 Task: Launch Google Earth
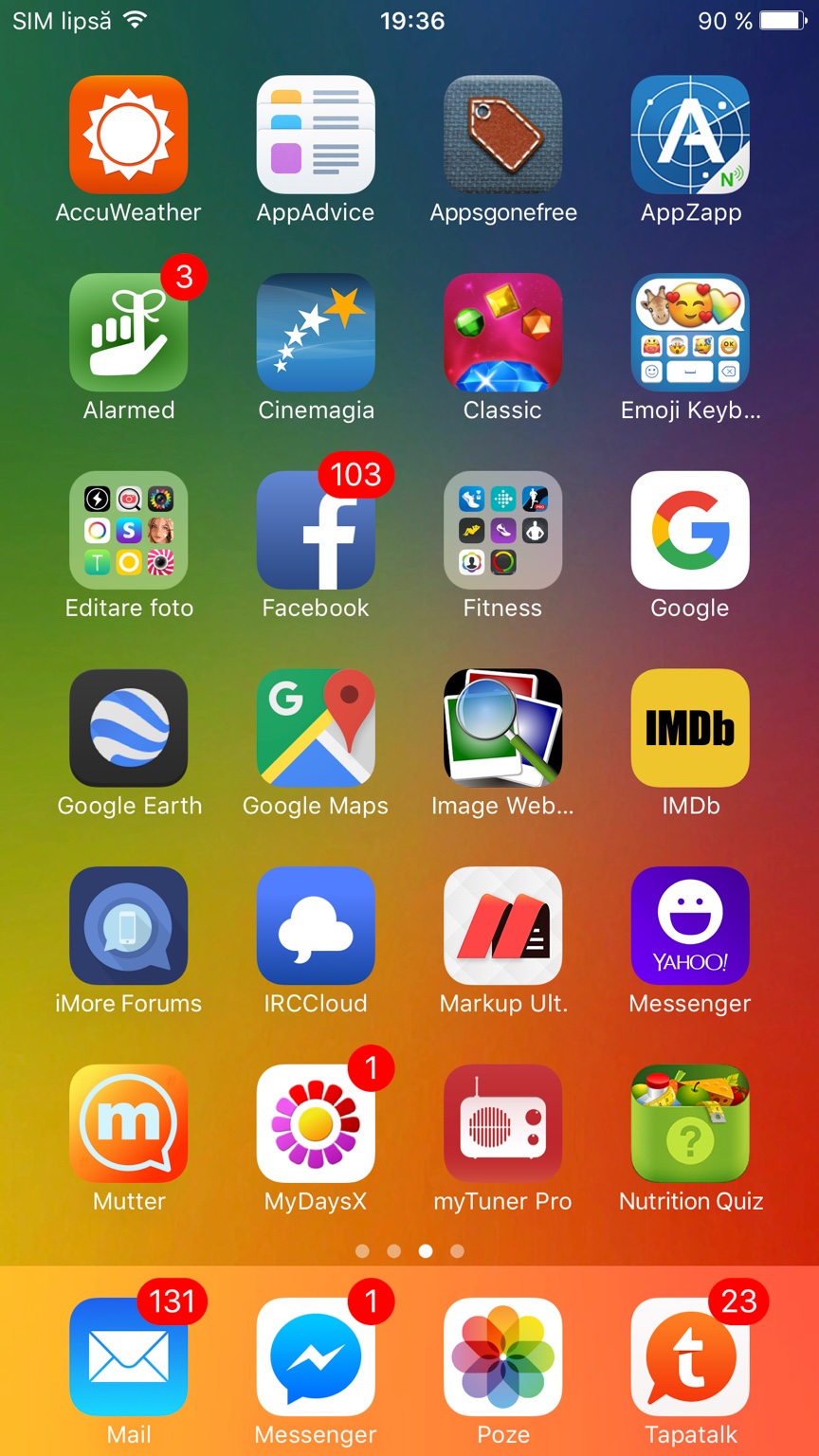pos(128,728)
